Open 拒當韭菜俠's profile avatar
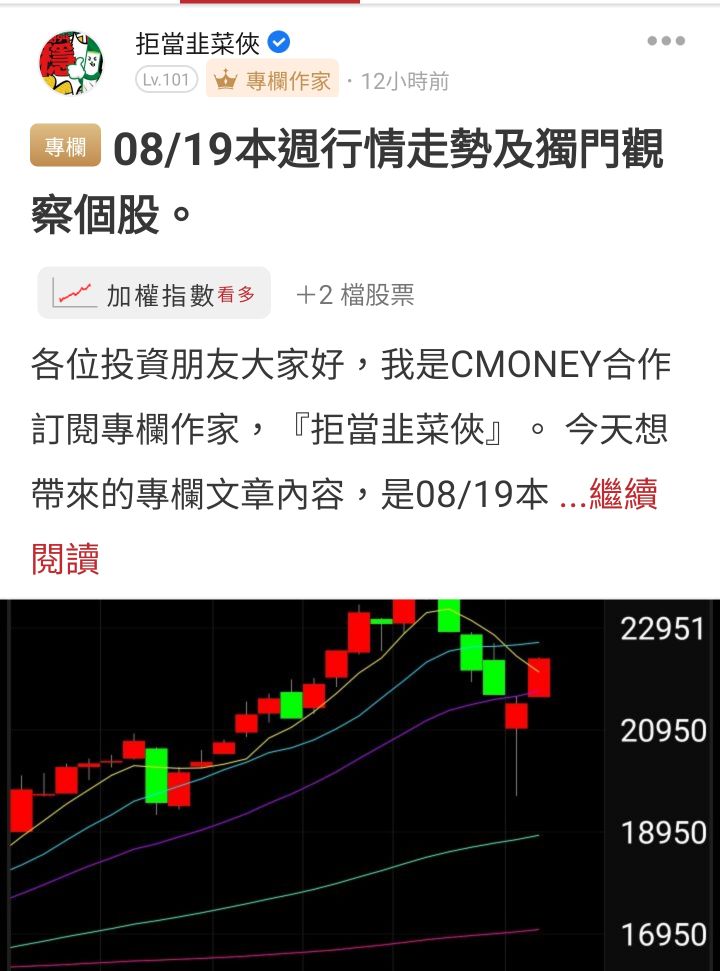The image size is (720, 971). (72, 62)
